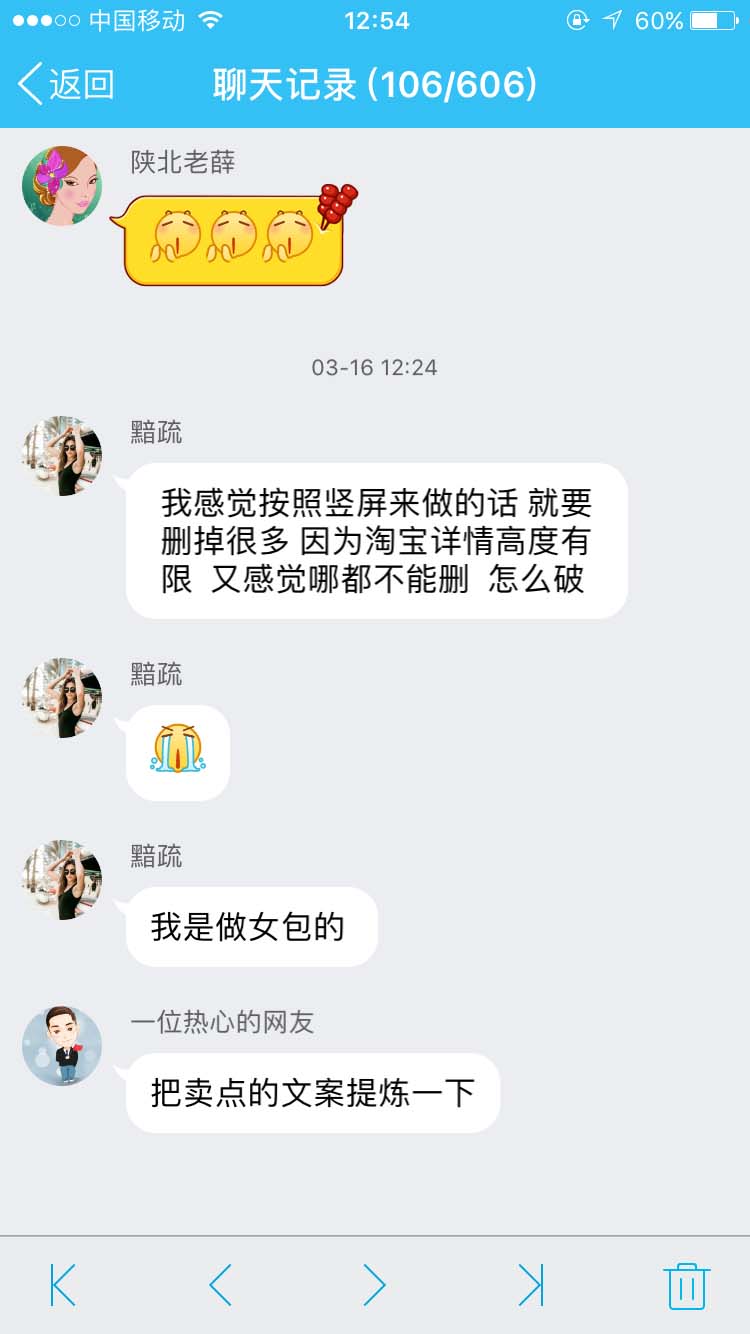750x1334 pixels.
Task: Tap the 03-16 12:24 timestamp divider
Action: coord(375,367)
